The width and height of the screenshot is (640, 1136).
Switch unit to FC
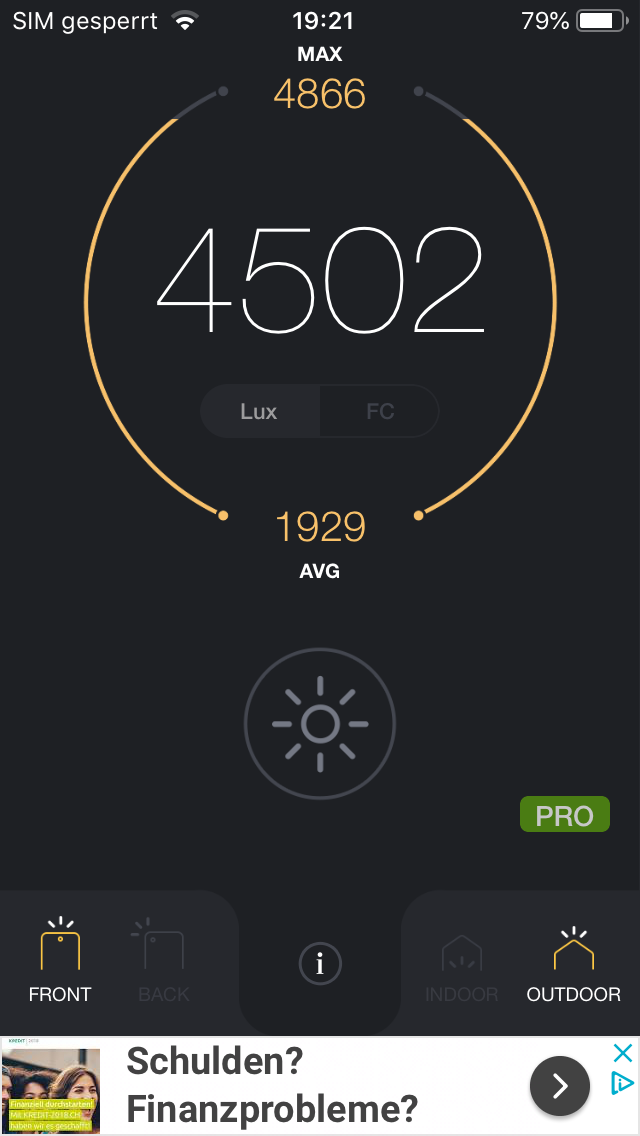pyautogui.click(x=380, y=411)
